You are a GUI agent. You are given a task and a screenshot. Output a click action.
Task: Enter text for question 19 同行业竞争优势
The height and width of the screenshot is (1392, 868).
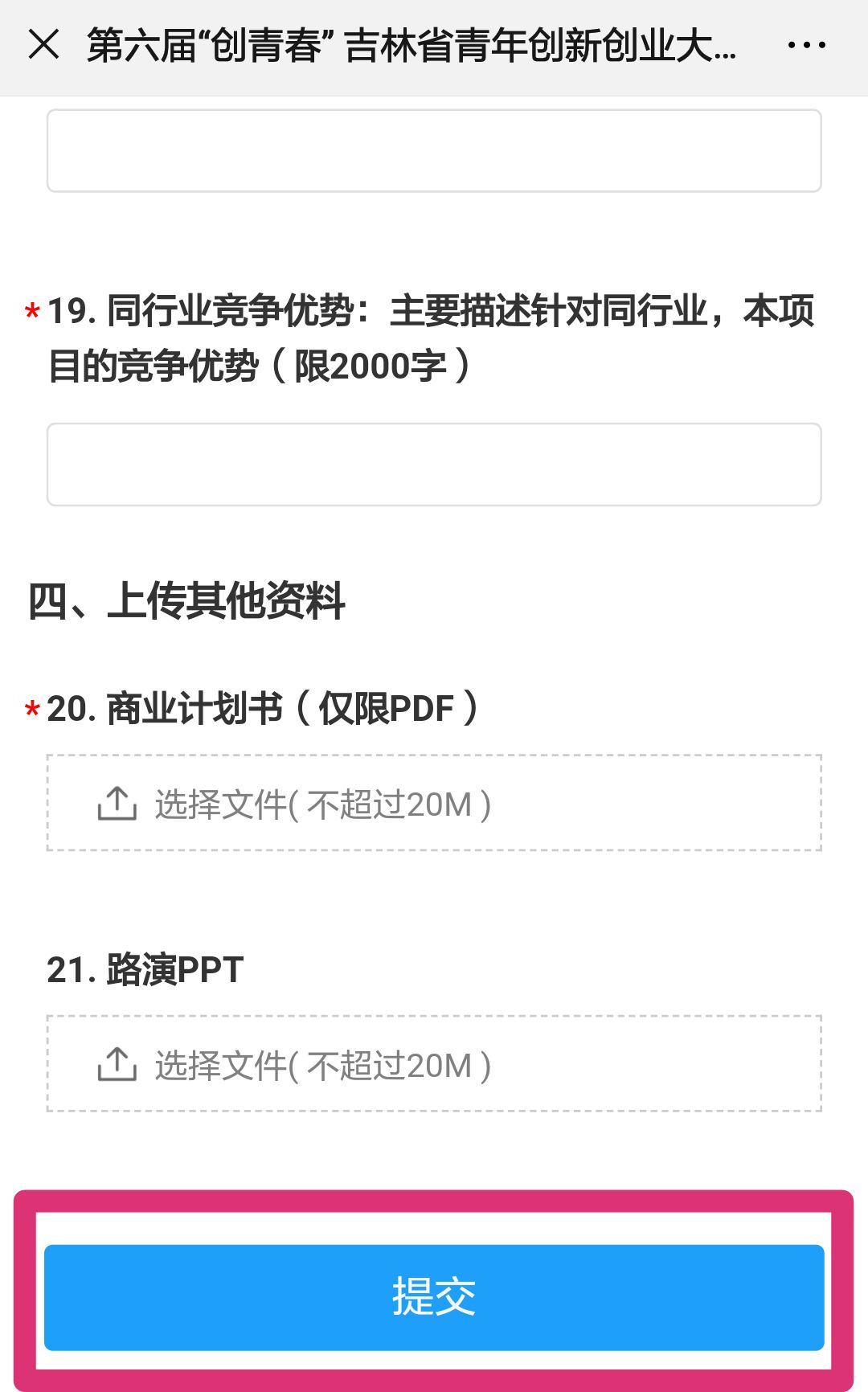coord(434,465)
